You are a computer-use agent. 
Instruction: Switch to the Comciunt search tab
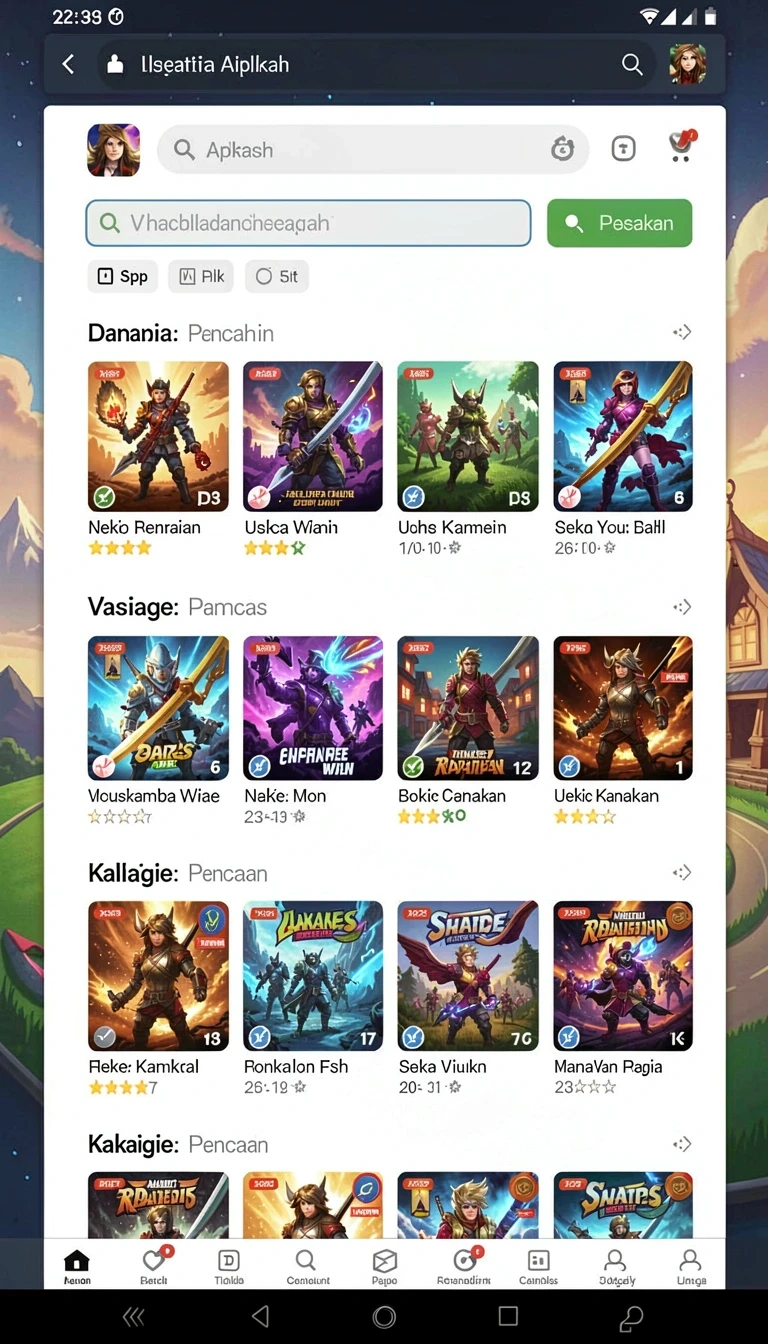click(307, 1266)
